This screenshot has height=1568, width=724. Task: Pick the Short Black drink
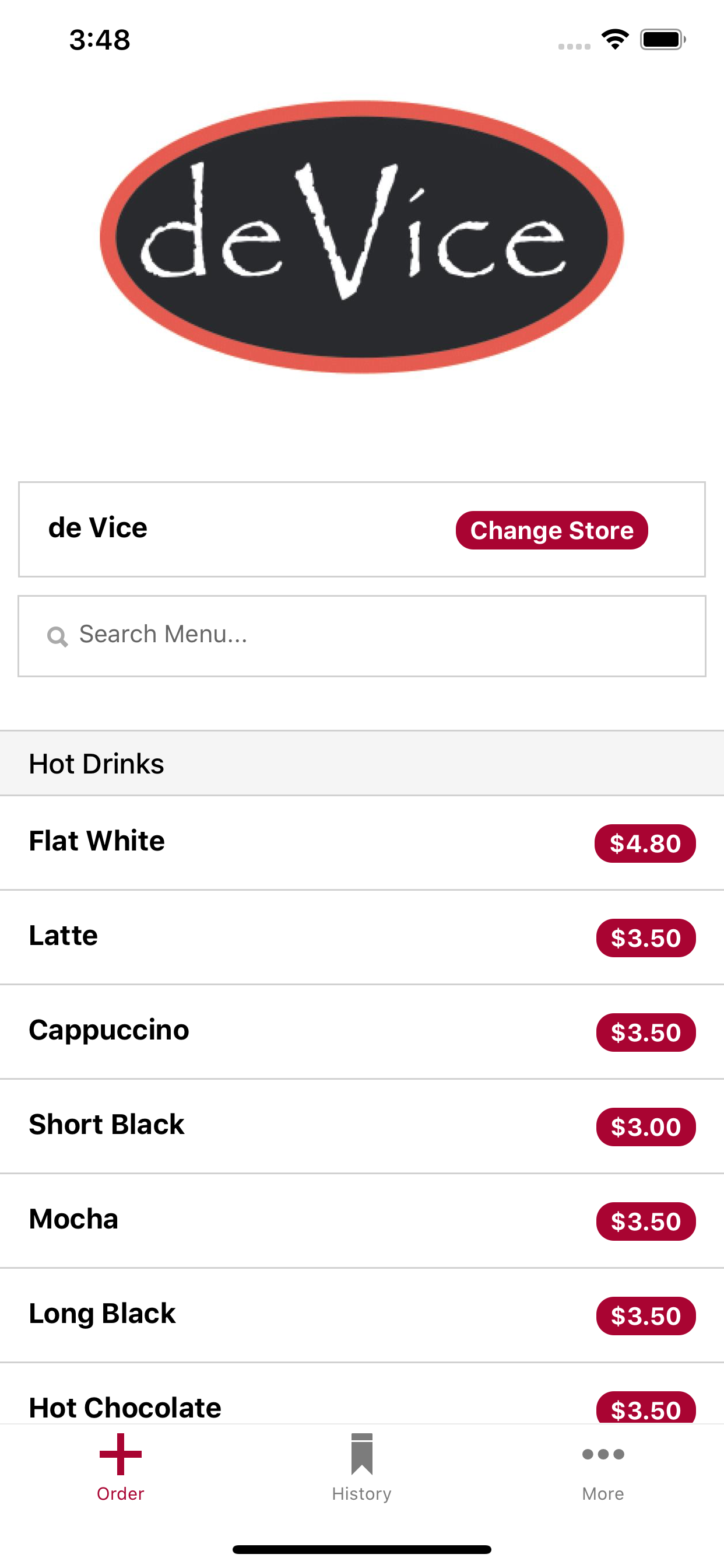click(x=362, y=1125)
